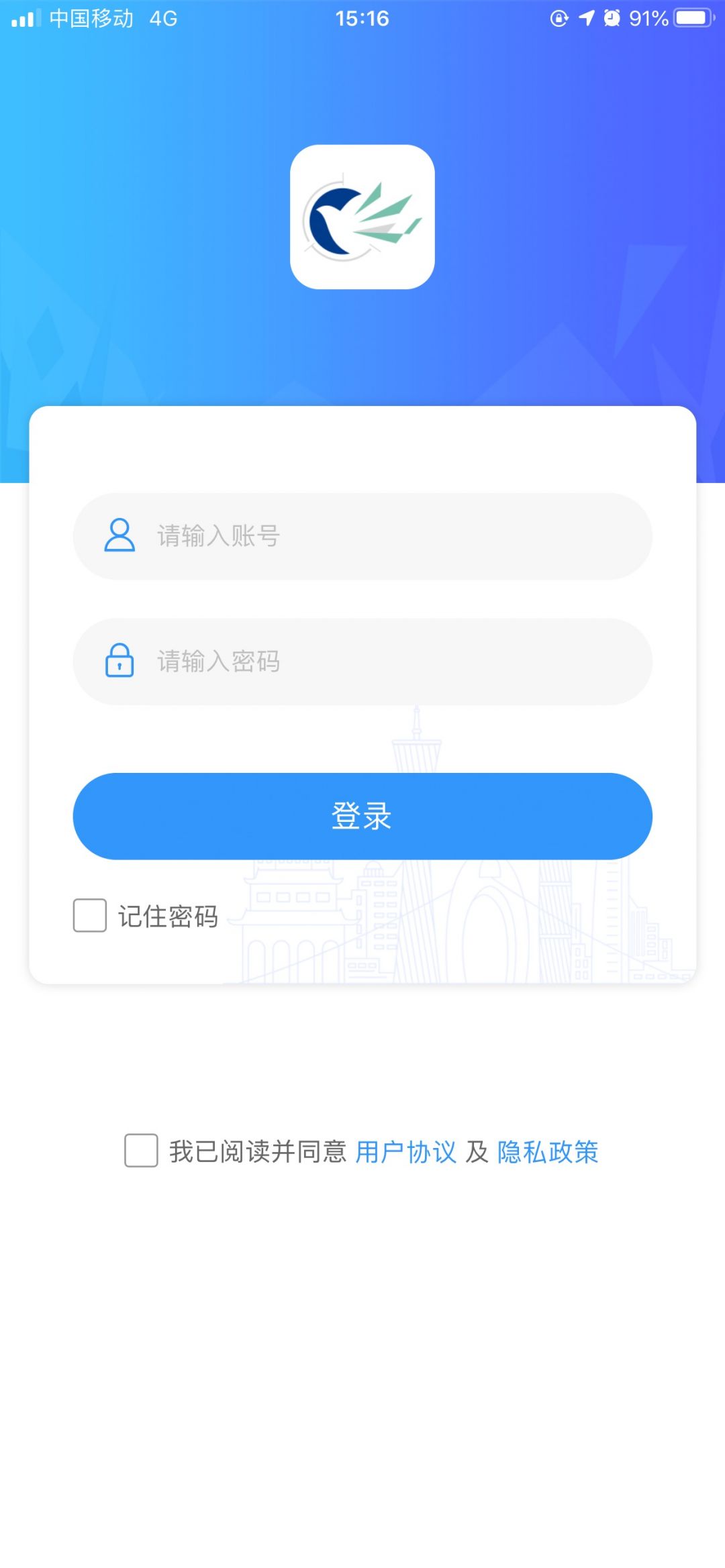
Task: Tap the 登录 login button
Action: (x=362, y=816)
